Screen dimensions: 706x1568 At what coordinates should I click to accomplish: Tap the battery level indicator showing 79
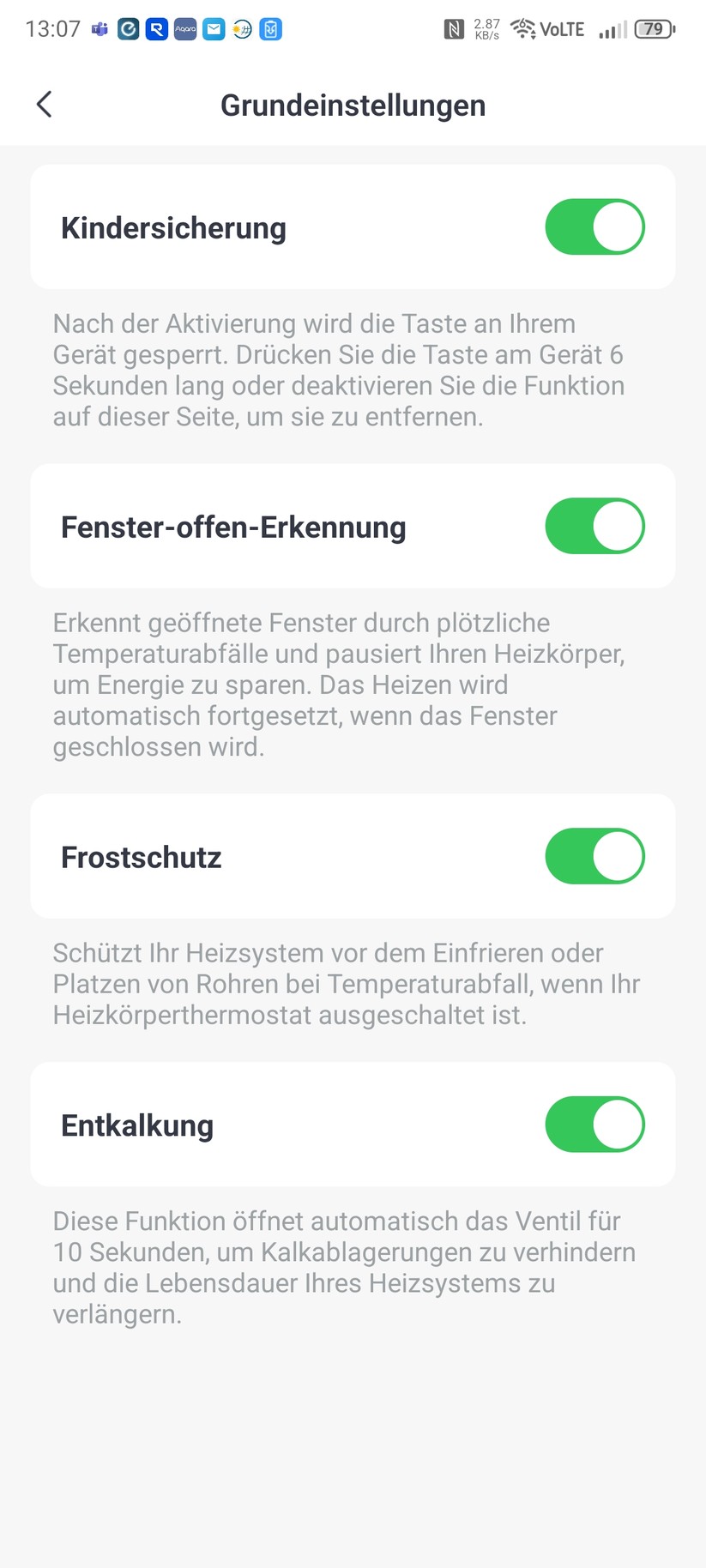pyautogui.click(x=652, y=28)
